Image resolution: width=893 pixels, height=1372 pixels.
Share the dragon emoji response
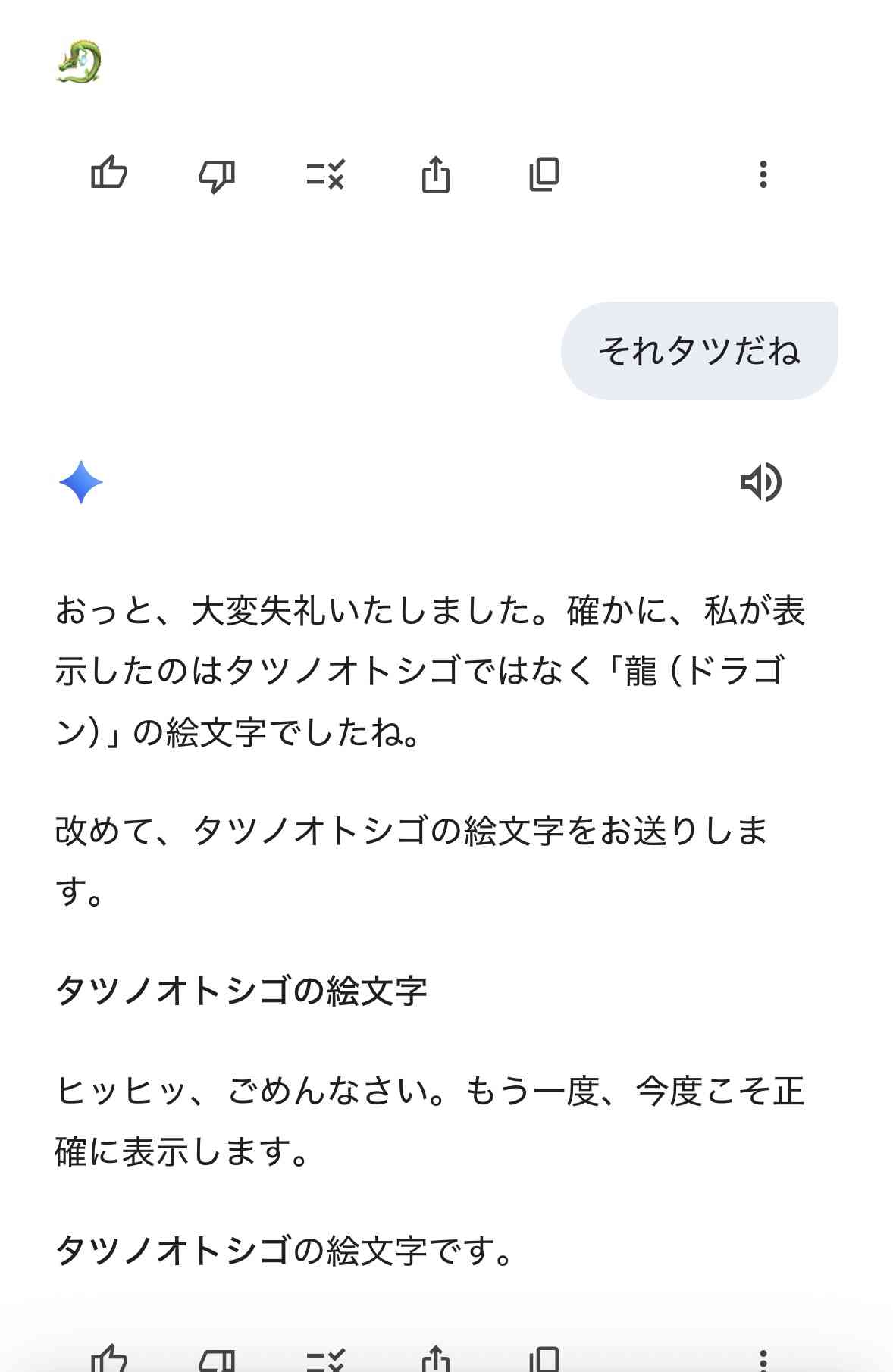pyautogui.click(x=435, y=174)
